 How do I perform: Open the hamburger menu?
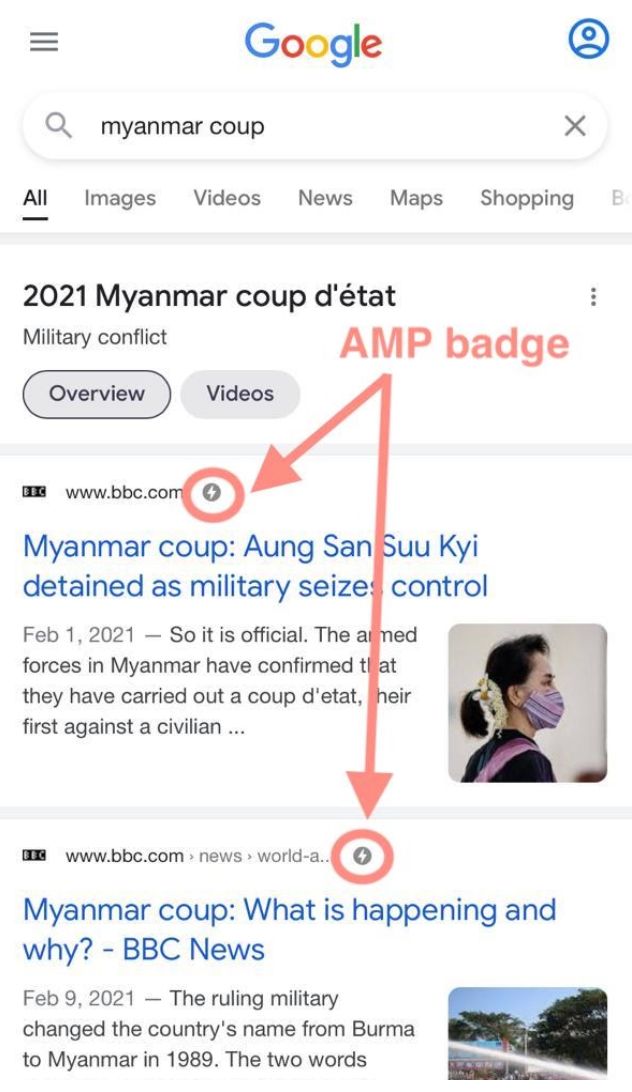[x=44, y=42]
